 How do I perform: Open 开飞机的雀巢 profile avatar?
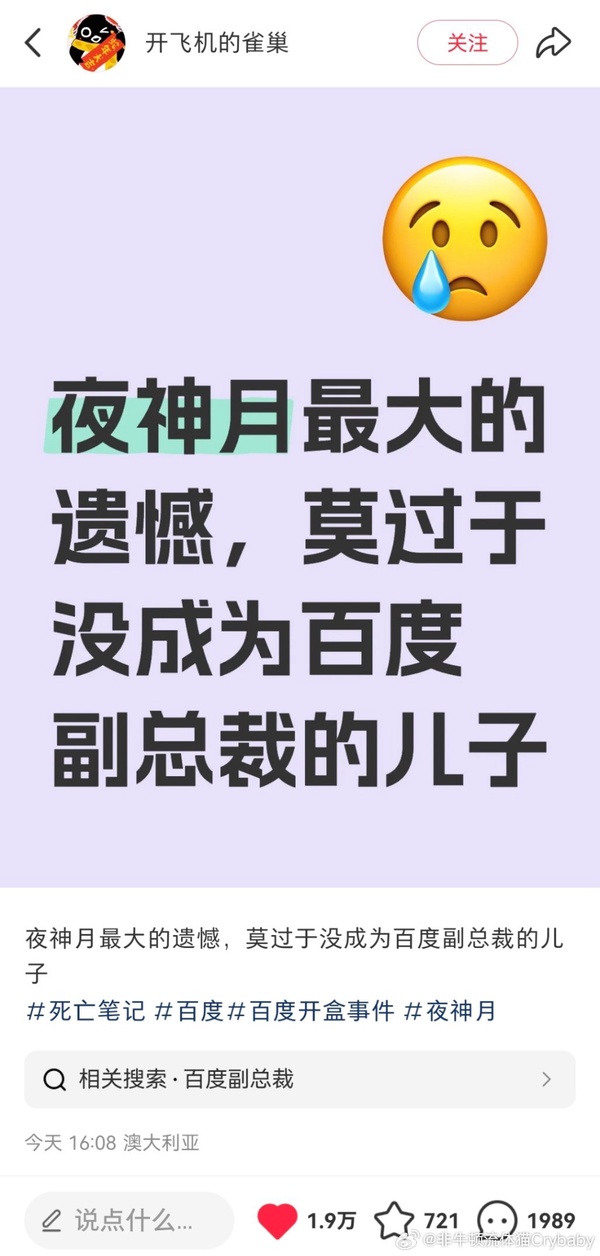(x=97, y=43)
